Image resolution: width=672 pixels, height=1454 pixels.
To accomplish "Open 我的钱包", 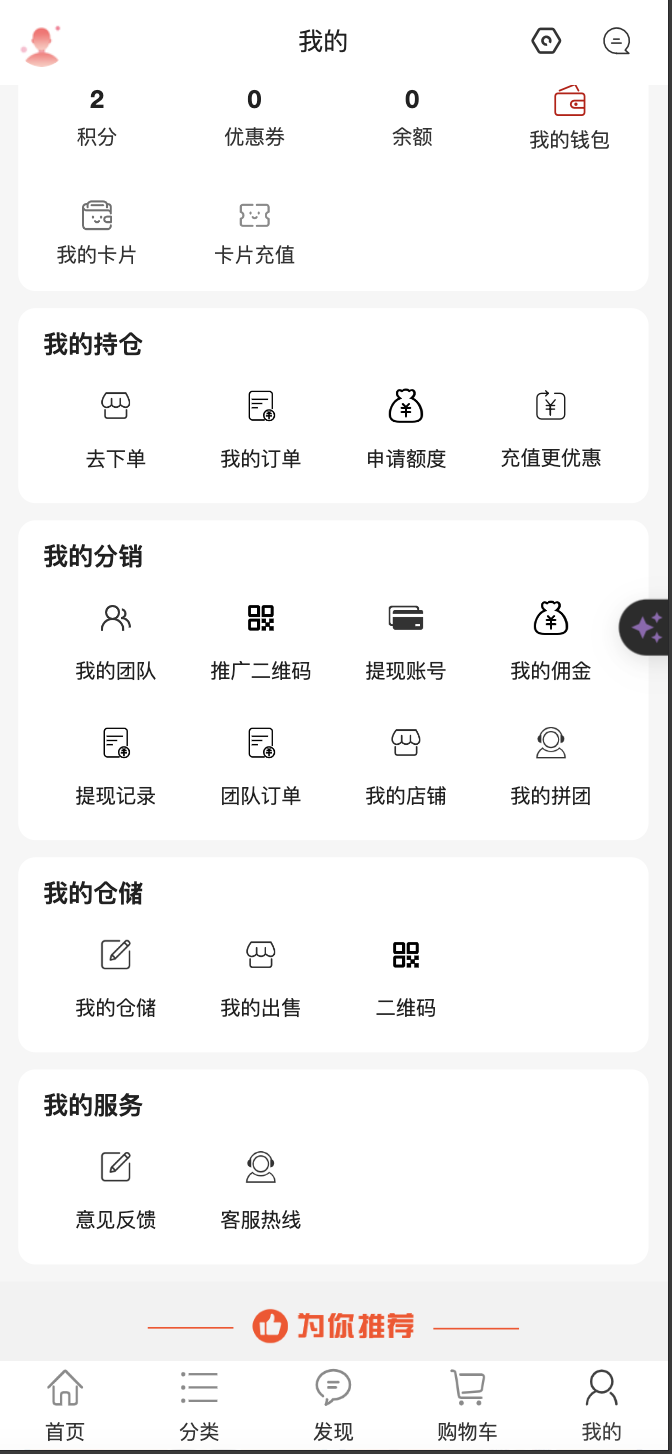I will tap(569, 118).
